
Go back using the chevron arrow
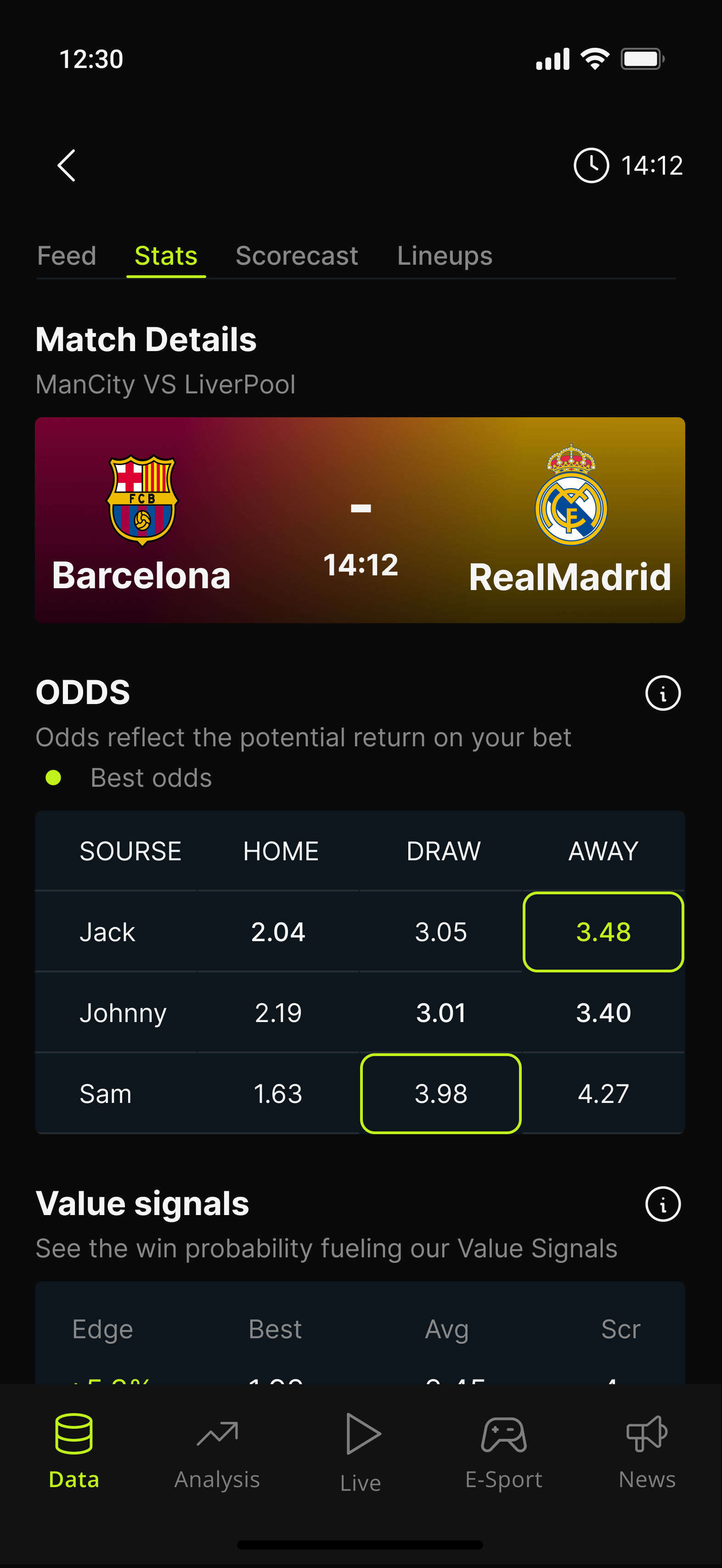[x=65, y=165]
